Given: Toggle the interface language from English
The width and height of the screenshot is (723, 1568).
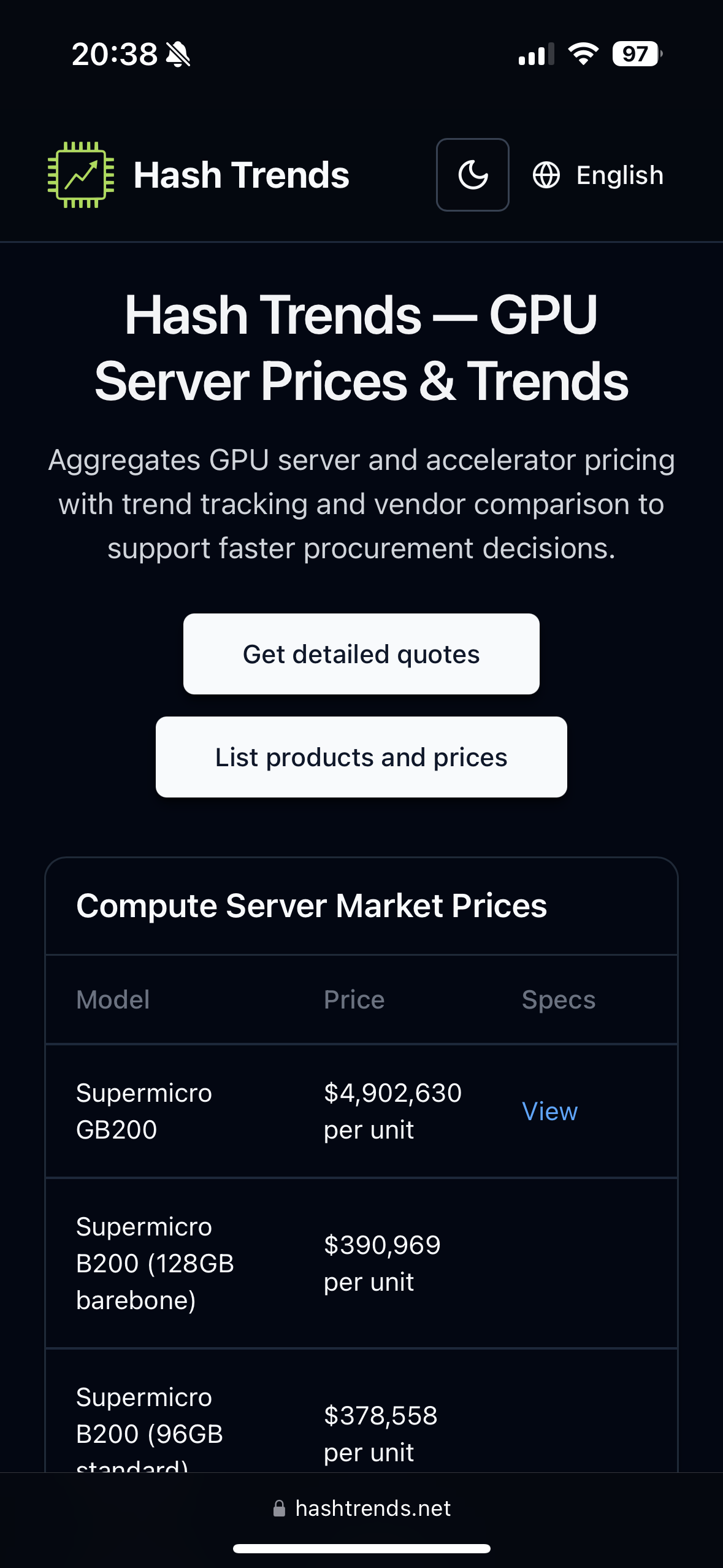Looking at the screenshot, I should (x=619, y=174).
